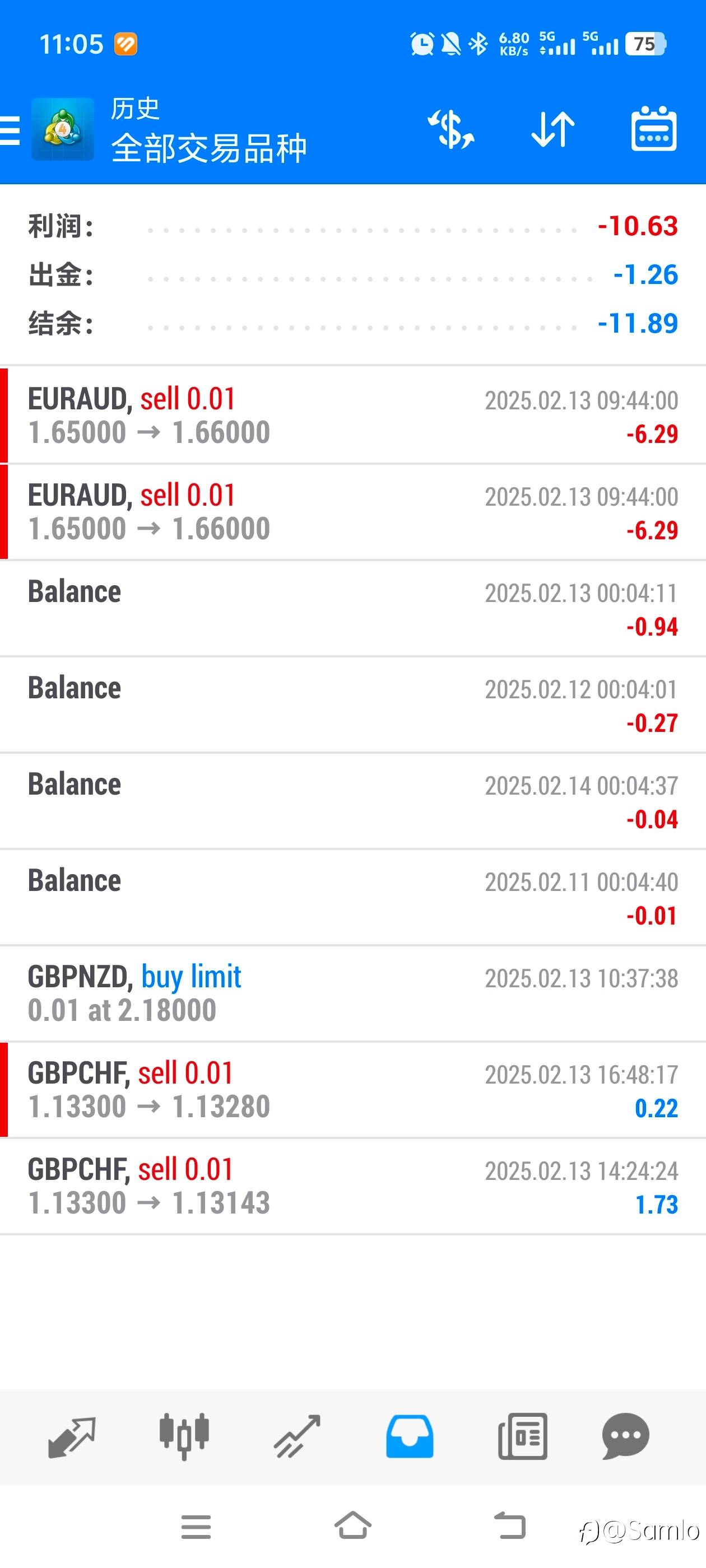The height and width of the screenshot is (1568, 706).
Task: Expand Balance entry dated 2025.02.12
Action: pos(352,705)
